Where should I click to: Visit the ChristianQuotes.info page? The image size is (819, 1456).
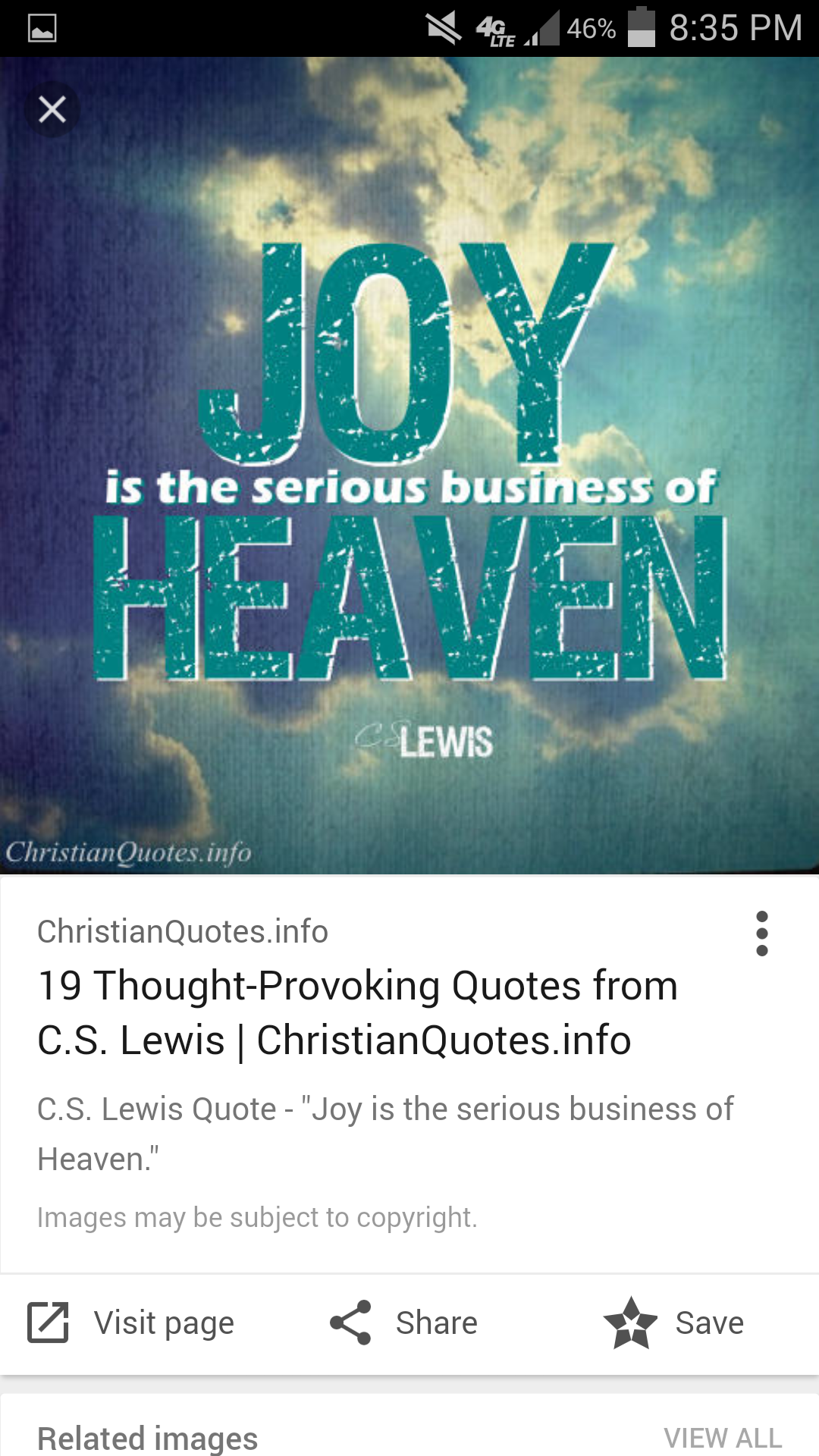pyautogui.click(x=132, y=1323)
